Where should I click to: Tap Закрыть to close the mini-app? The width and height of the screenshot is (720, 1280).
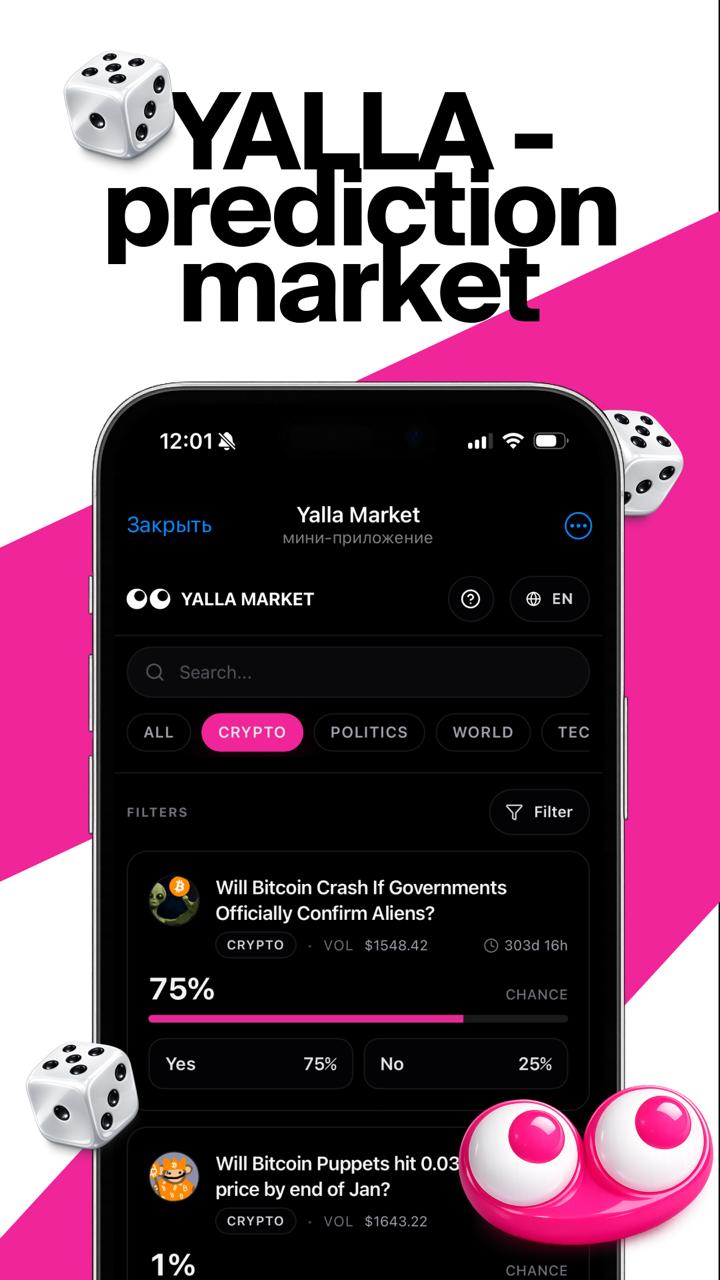click(x=169, y=524)
